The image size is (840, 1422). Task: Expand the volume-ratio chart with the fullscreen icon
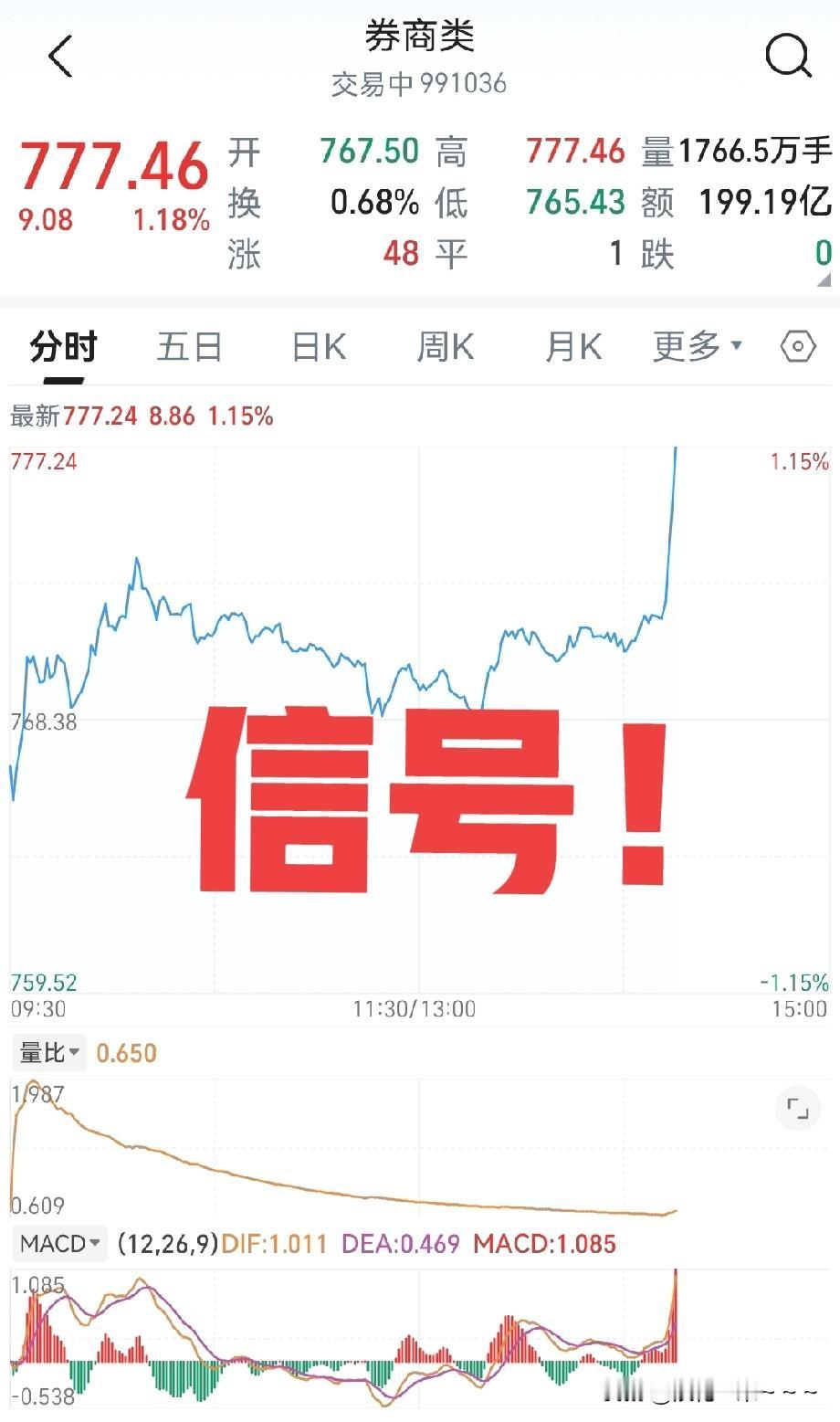pos(797,1108)
